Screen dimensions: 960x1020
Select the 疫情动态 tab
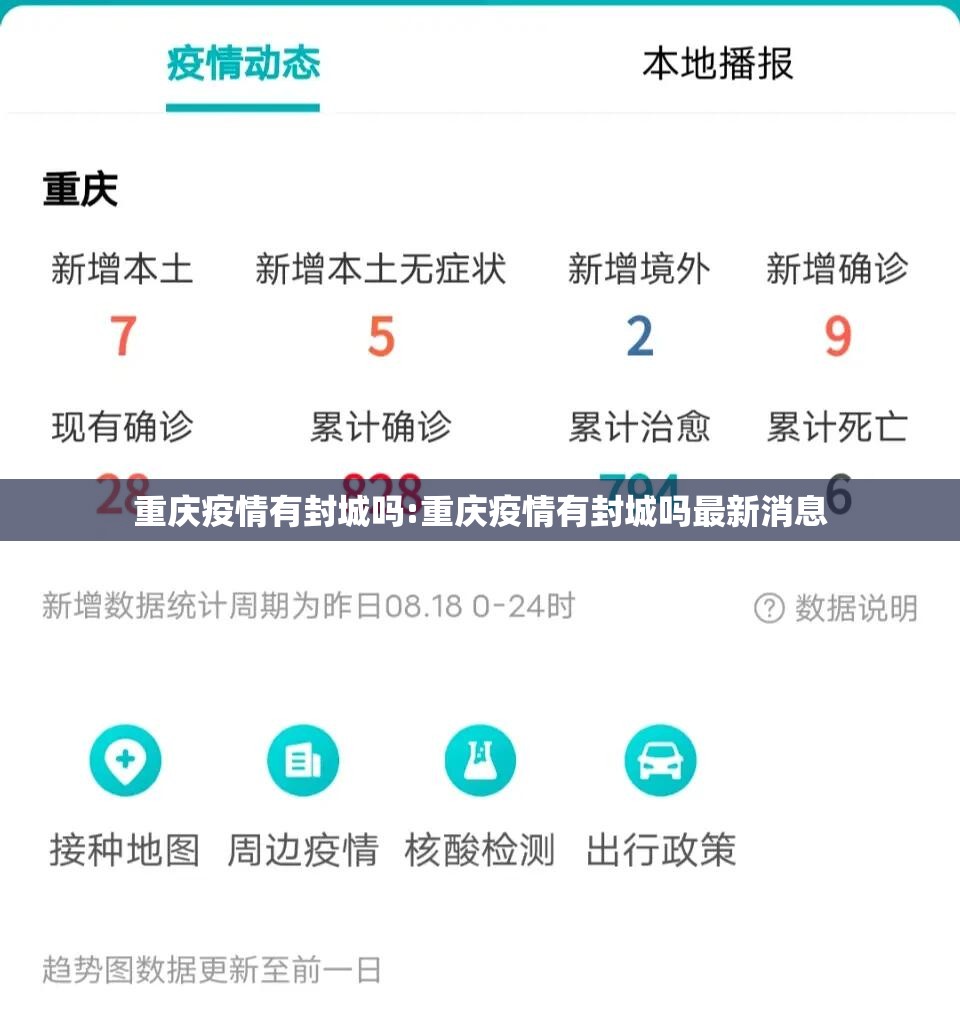click(x=243, y=64)
